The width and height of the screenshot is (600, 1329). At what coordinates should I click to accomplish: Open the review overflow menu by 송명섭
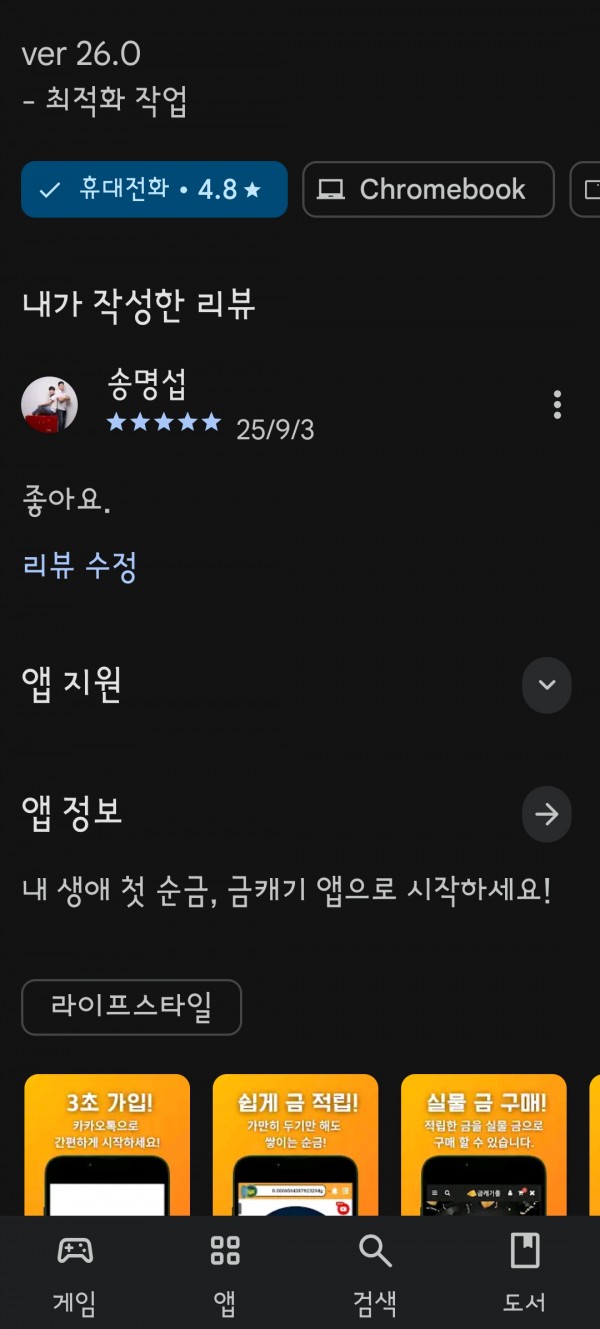(557, 405)
